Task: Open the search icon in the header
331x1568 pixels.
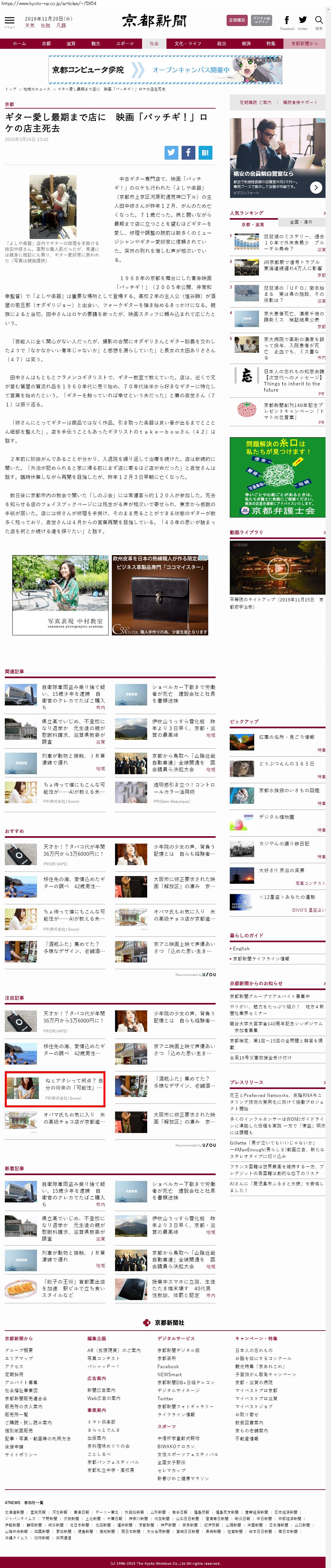Action: pyautogui.click(x=319, y=22)
